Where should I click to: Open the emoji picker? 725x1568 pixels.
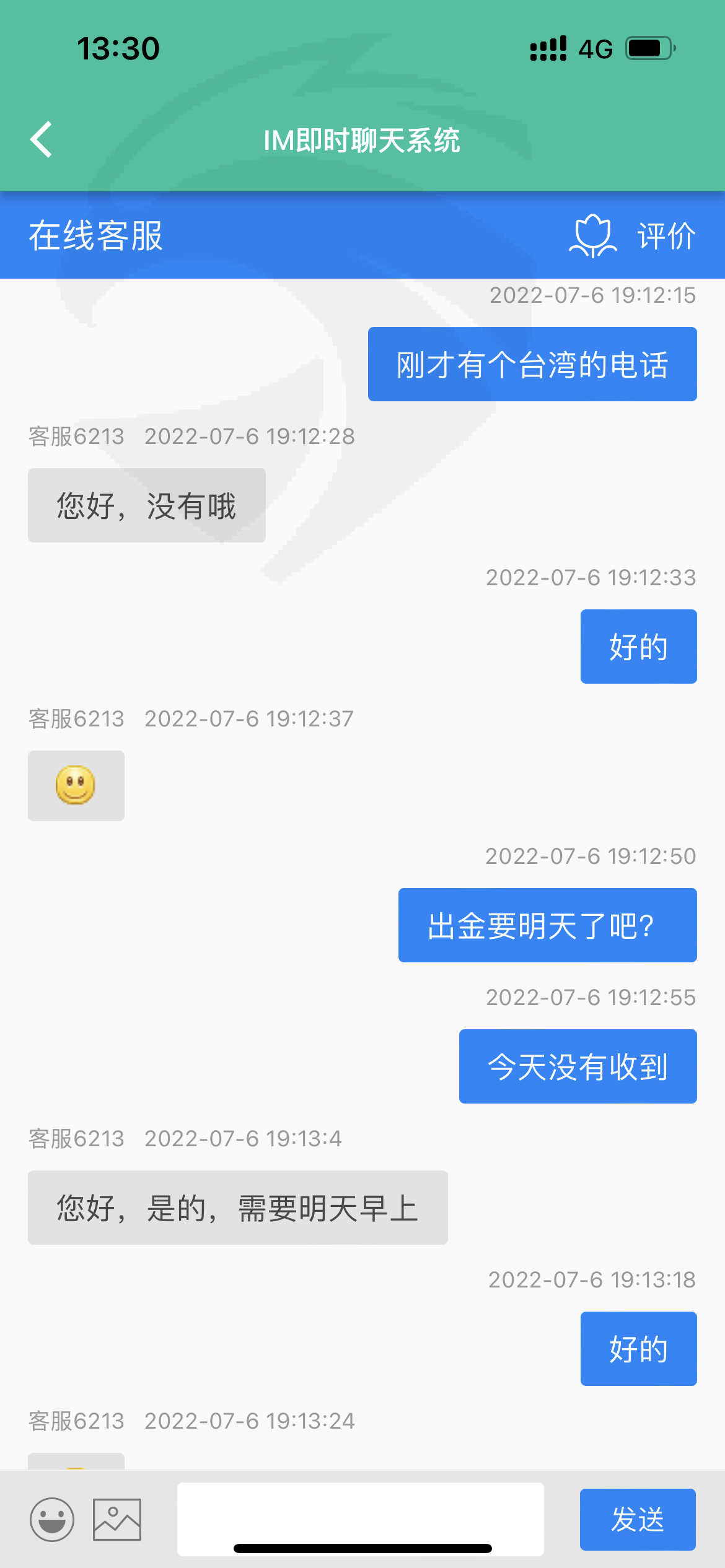[x=52, y=1519]
